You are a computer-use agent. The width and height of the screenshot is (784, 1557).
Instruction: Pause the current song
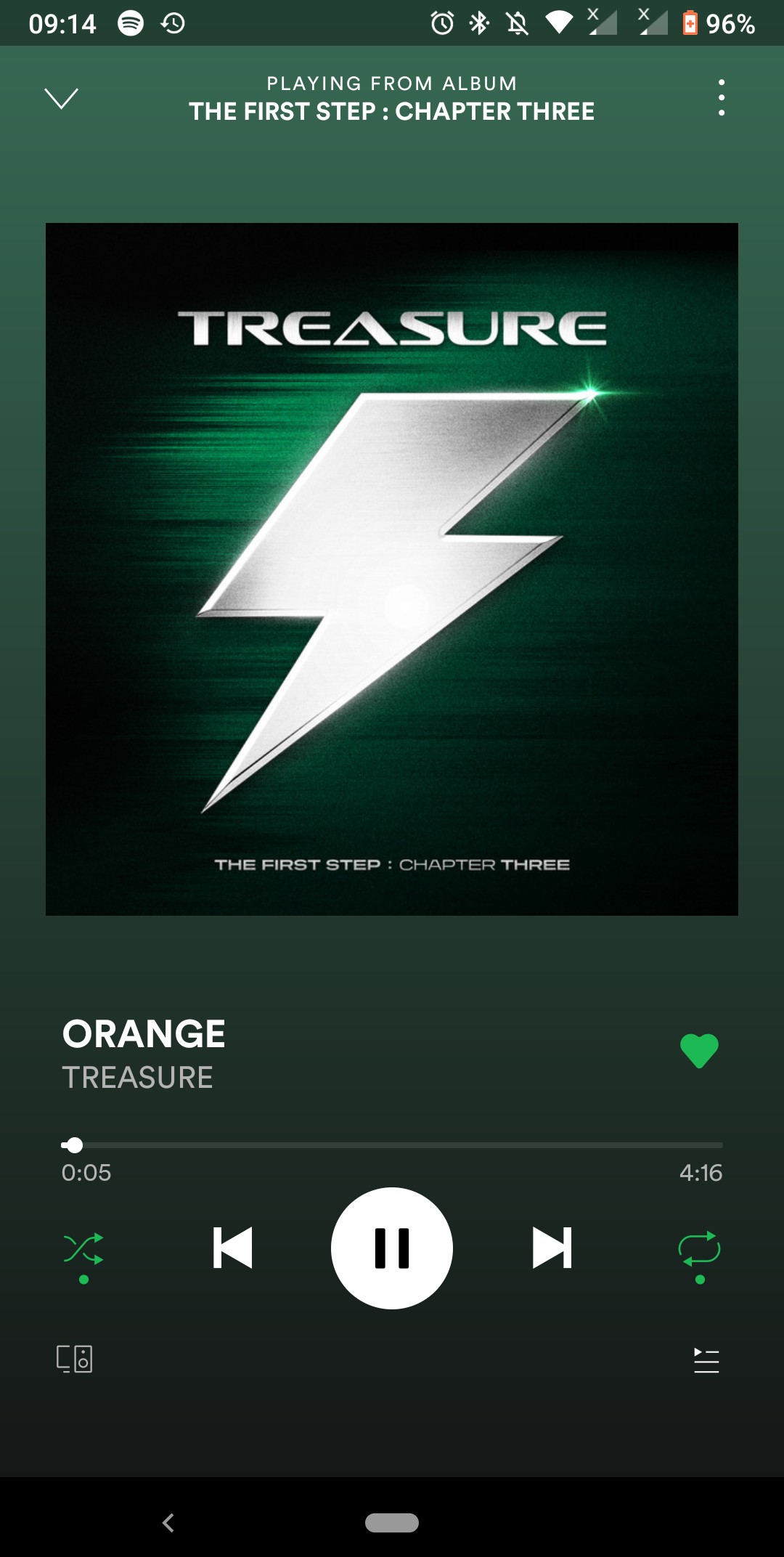(x=392, y=1248)
